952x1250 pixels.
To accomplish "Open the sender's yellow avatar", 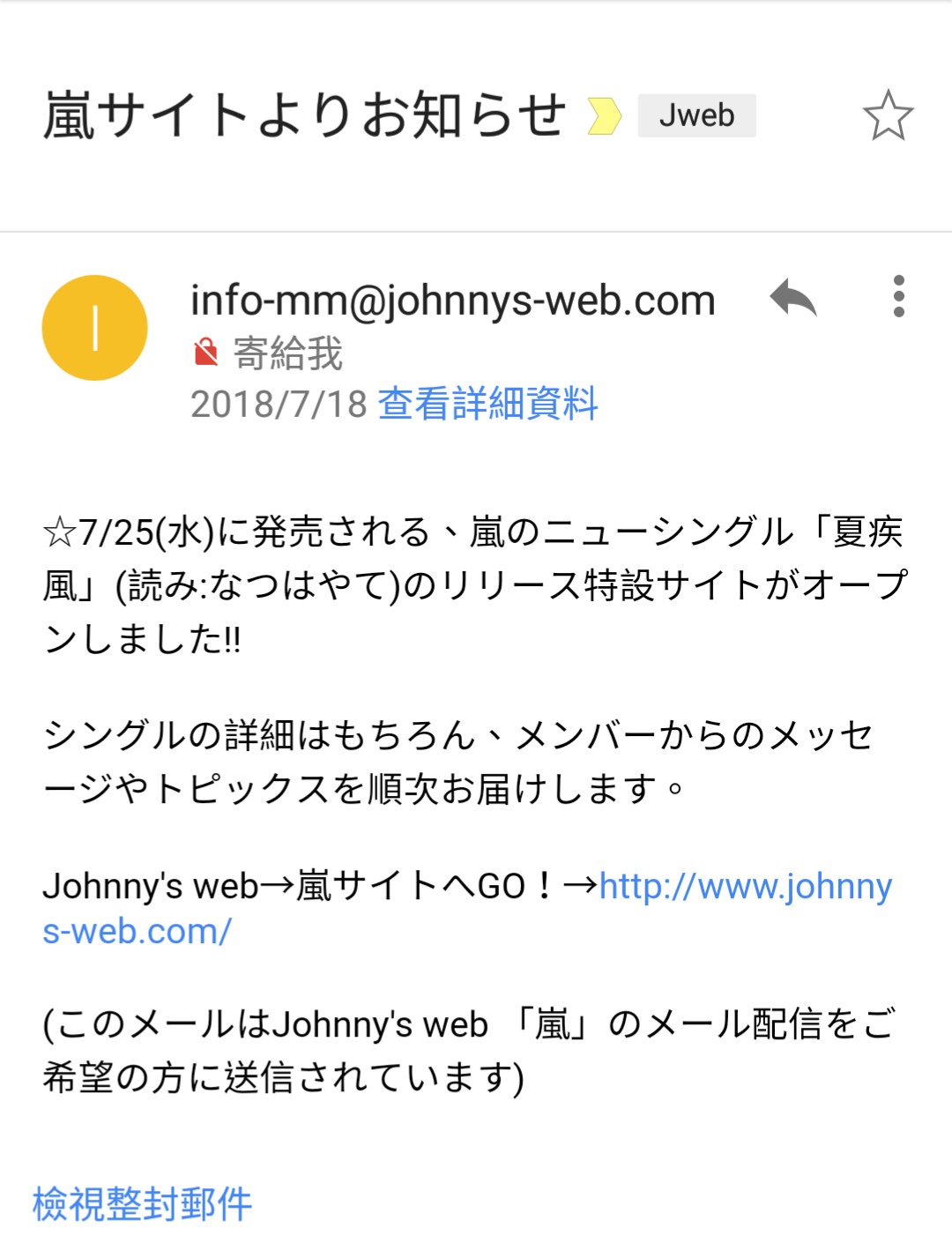I will (x=94, y=328).
